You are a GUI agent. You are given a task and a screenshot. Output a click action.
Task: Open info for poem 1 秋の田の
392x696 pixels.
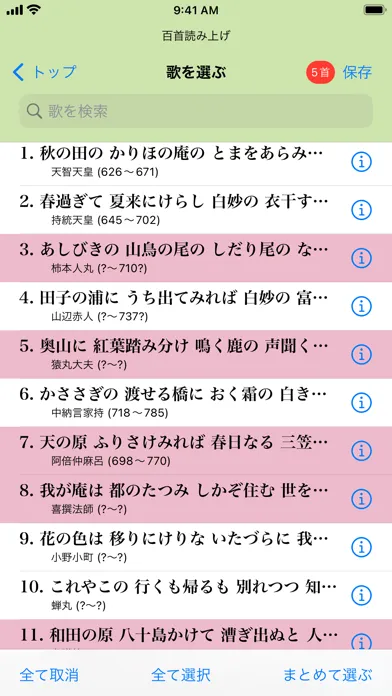[x=361, y=163]
